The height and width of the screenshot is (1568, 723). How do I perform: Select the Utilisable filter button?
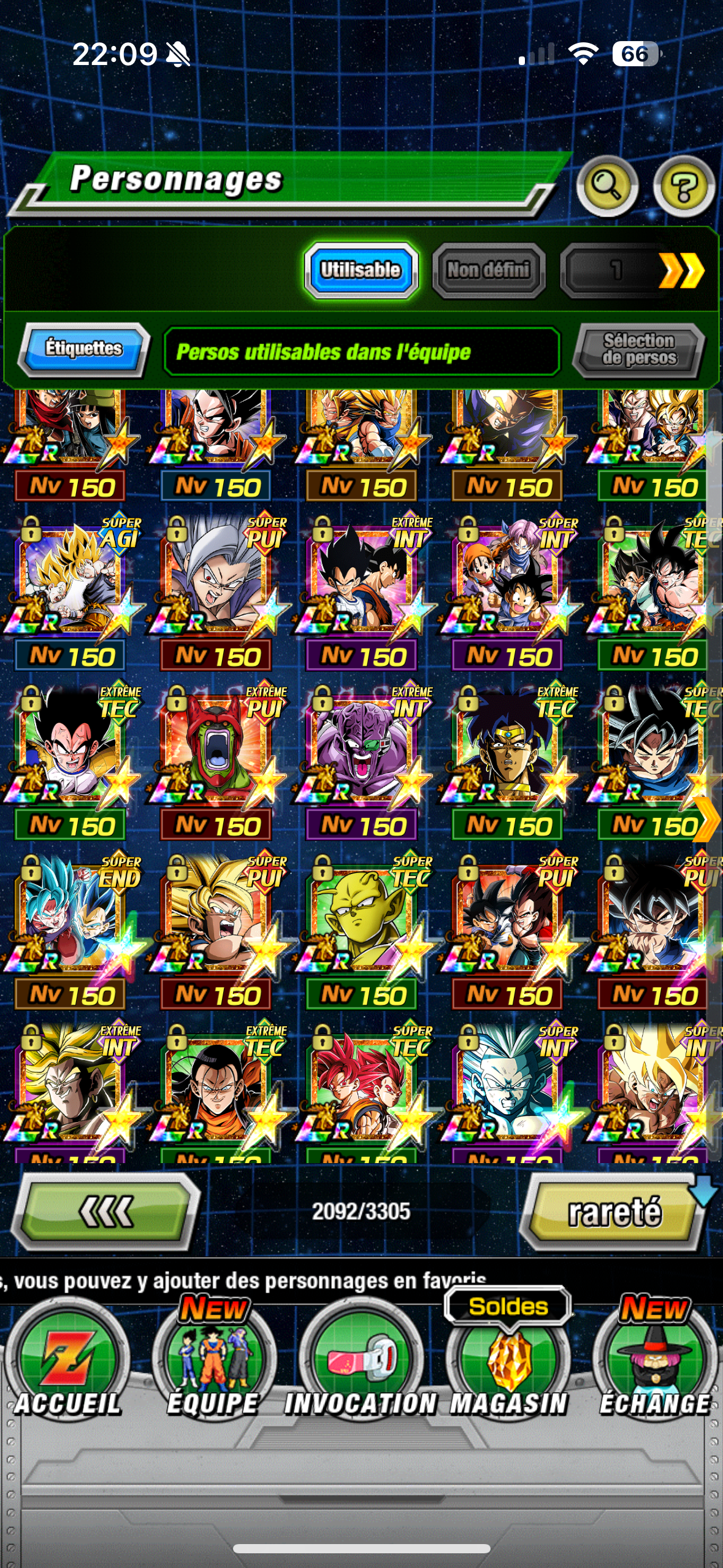coord(361,270)
